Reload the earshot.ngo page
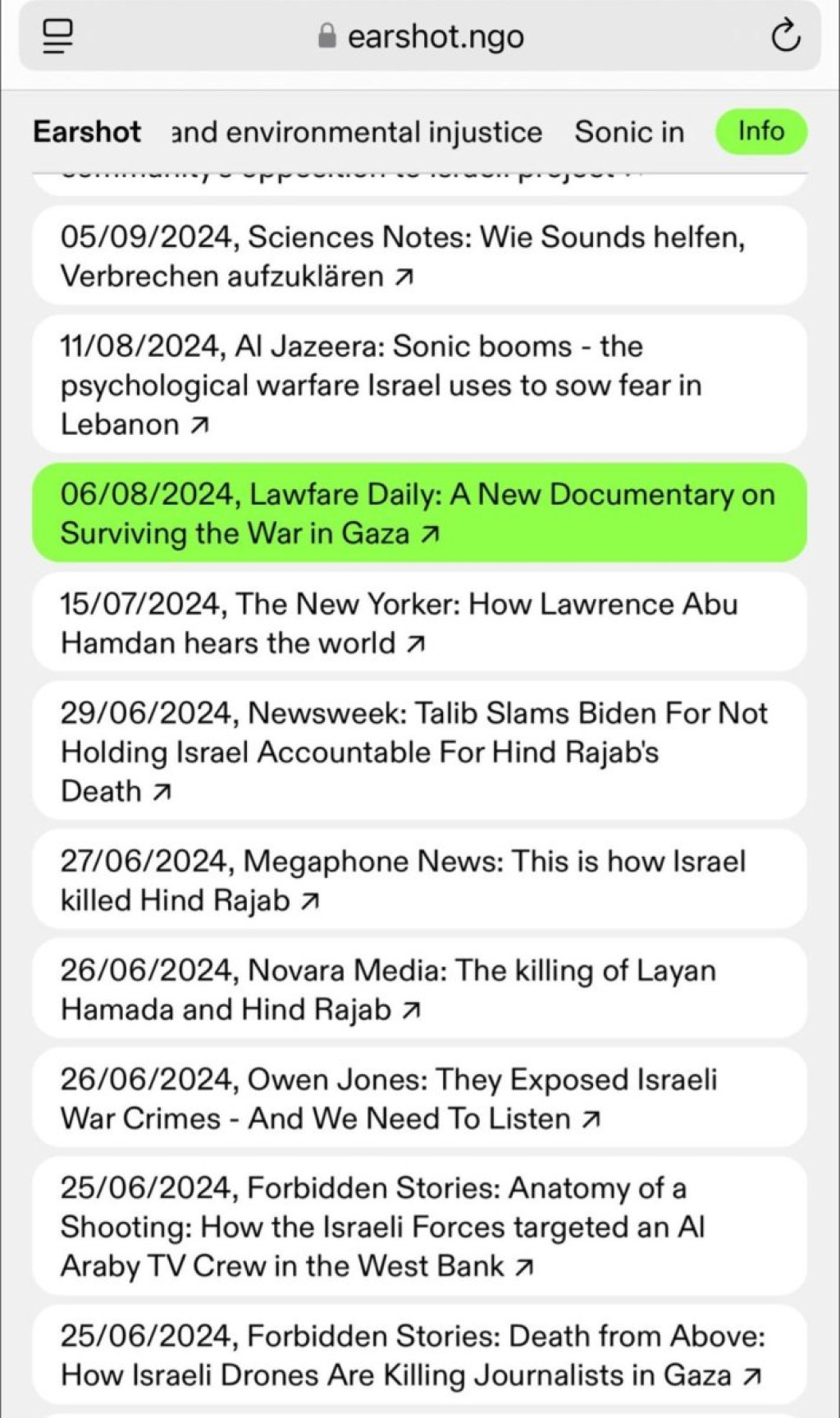 tap(785, 37)
